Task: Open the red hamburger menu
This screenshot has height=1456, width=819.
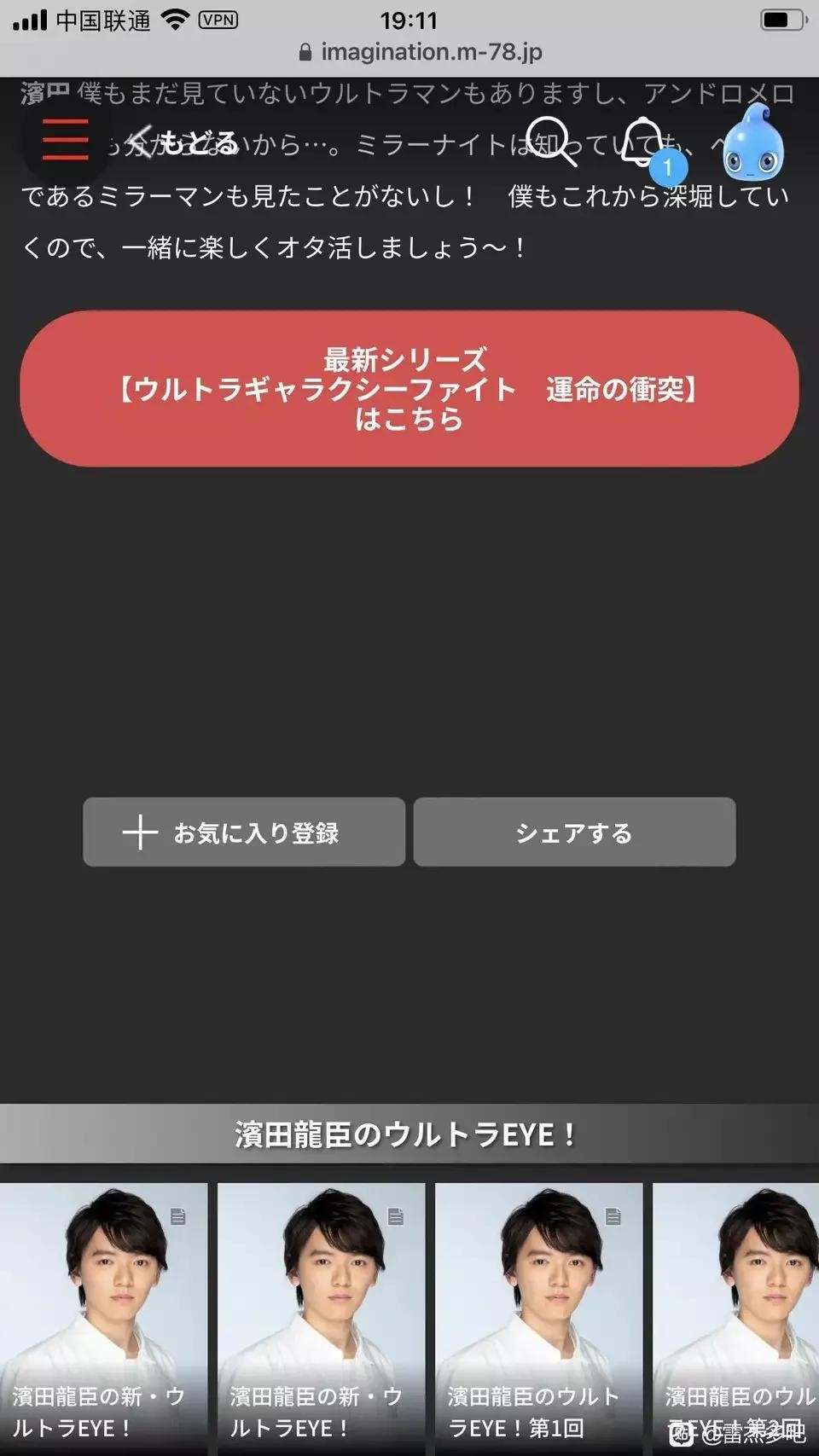Action: [x=66, y=140]
